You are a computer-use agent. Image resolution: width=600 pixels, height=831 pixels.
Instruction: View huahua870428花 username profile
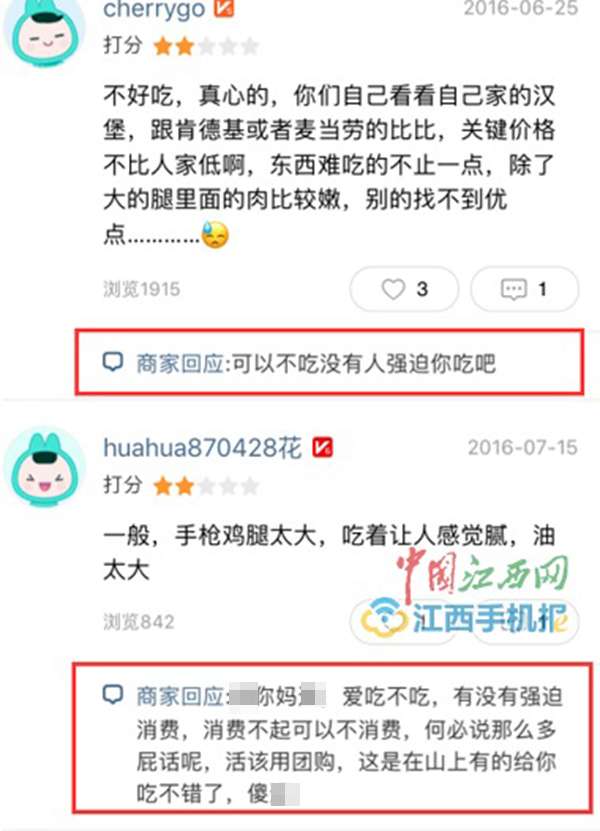(202, 448)
